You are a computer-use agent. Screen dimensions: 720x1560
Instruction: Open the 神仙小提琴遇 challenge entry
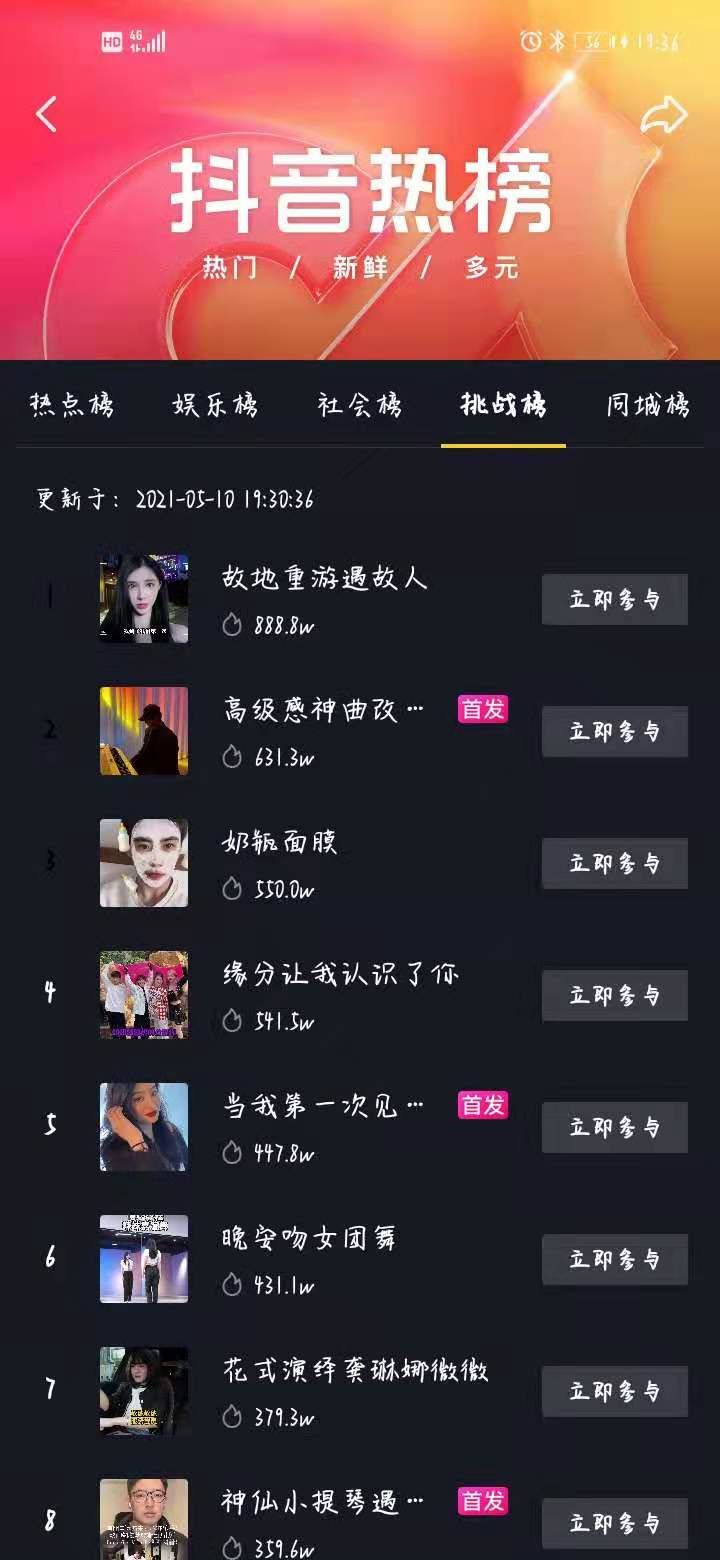pos(324,1502)
